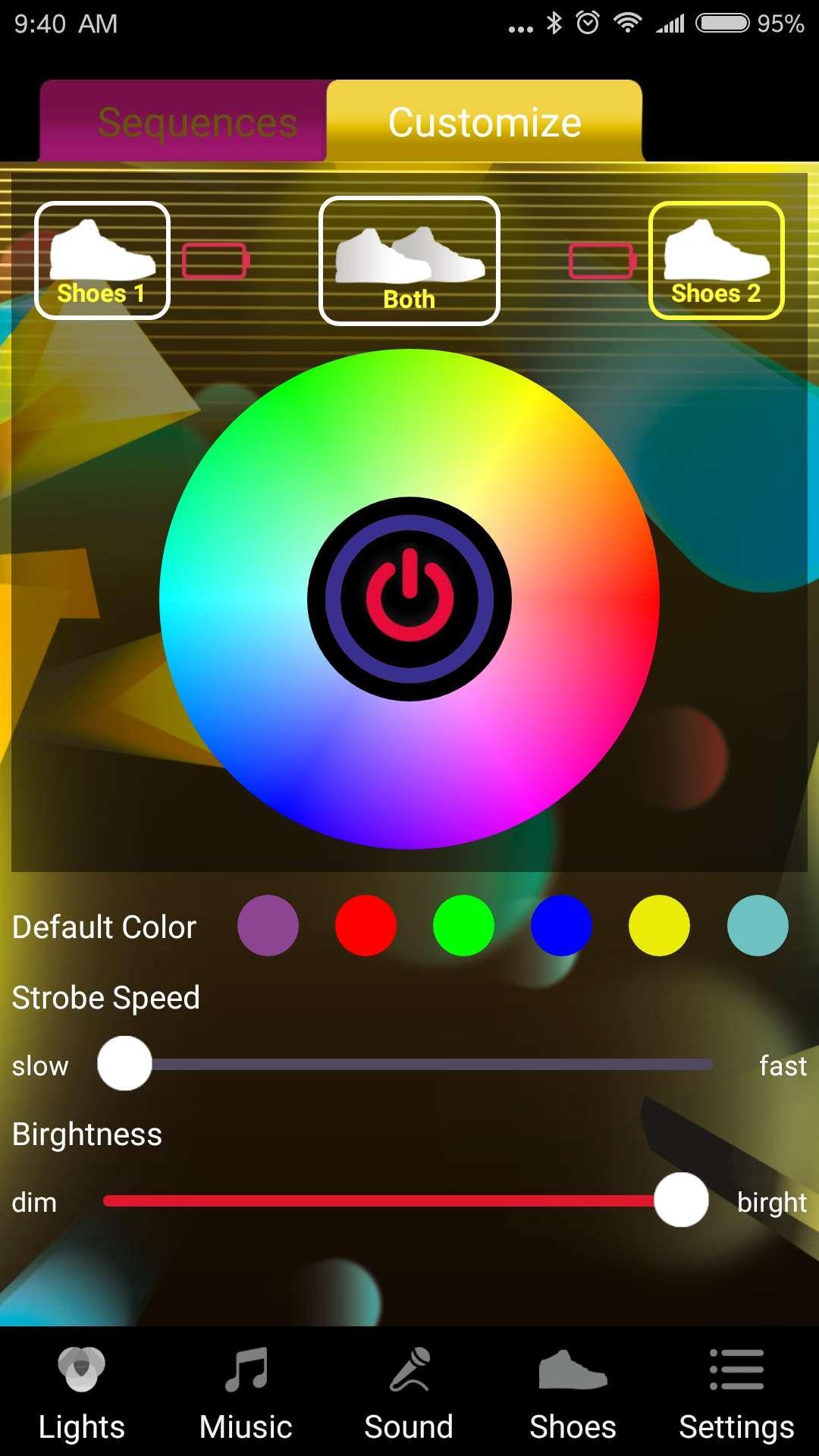Pick the blue default color
Screen dimensions: 819x1456
coord(561,925)
